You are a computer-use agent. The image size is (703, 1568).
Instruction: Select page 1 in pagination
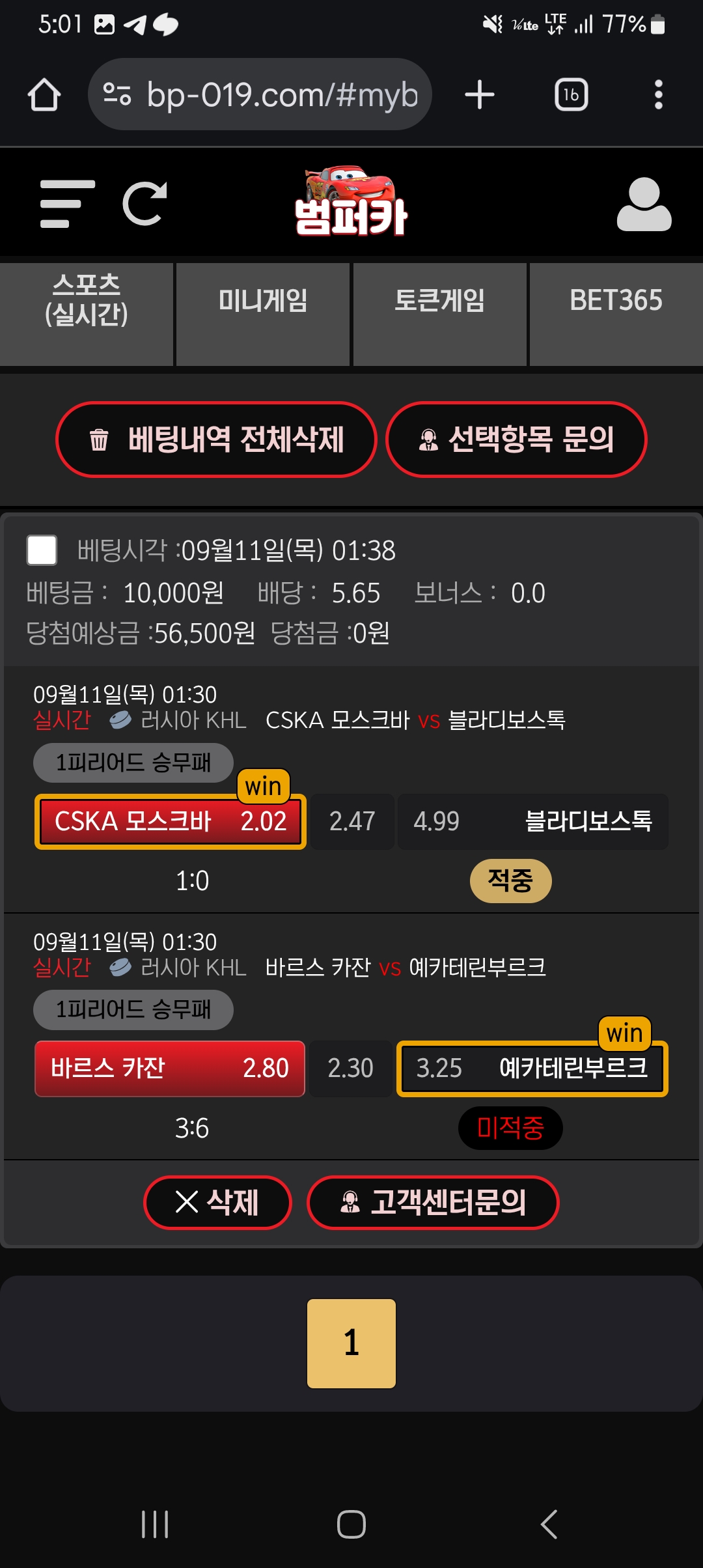(351, 1343)
